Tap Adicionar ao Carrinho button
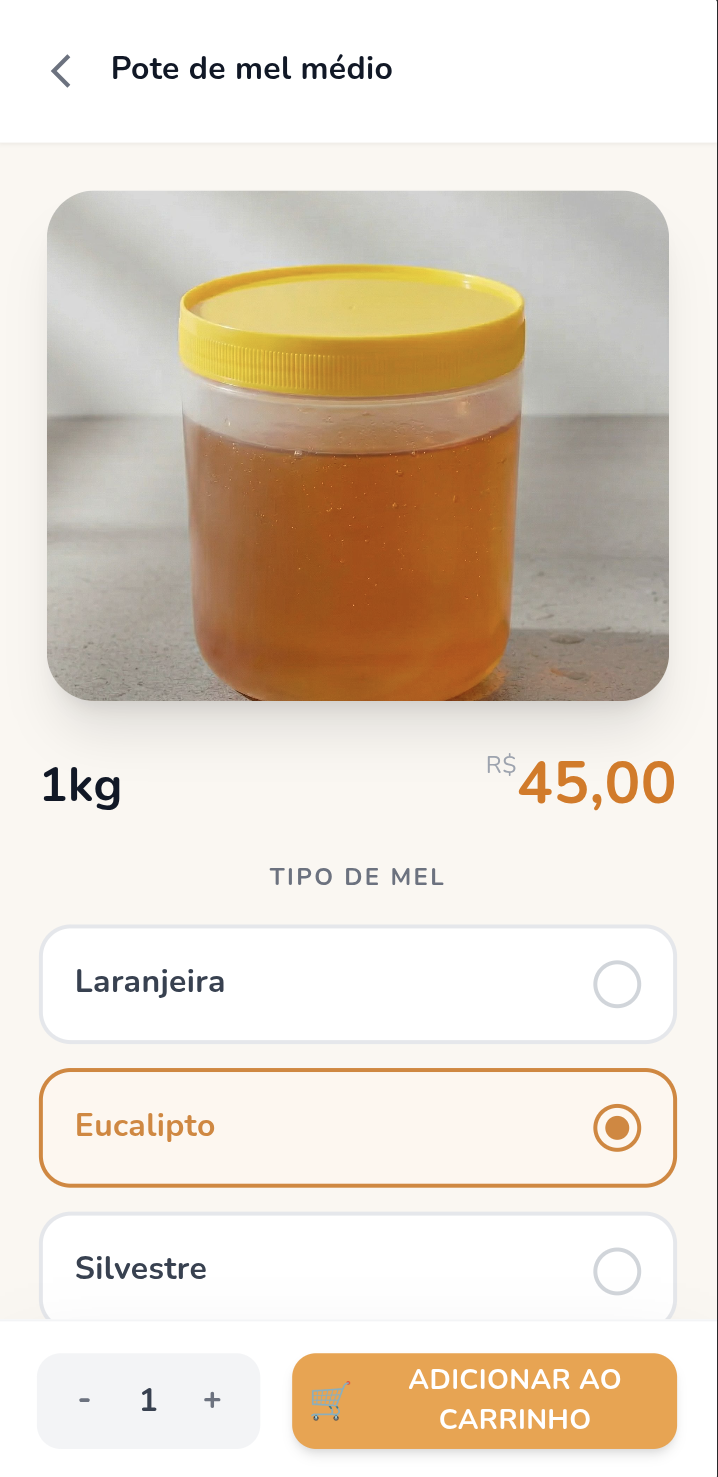 484,1400
